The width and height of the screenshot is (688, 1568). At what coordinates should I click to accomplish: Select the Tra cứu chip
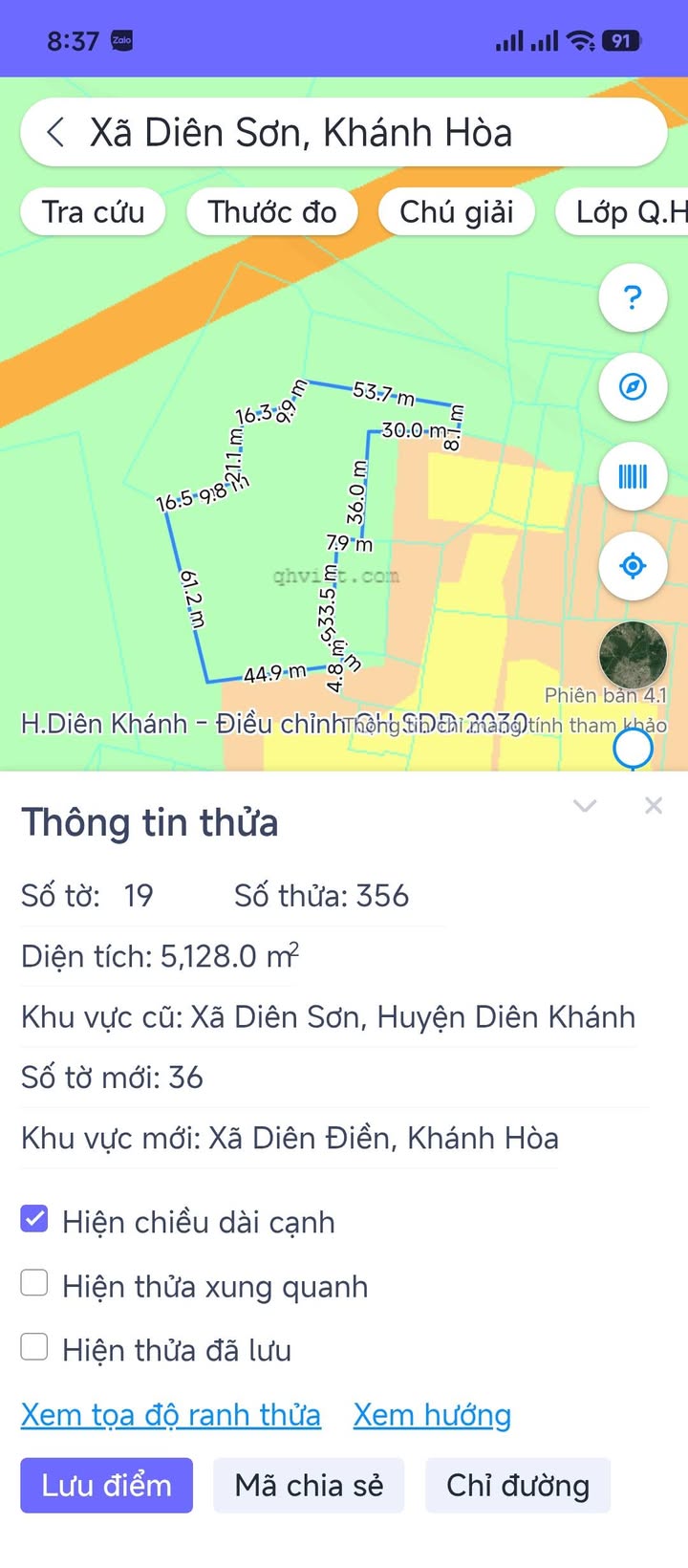[93, 211]
